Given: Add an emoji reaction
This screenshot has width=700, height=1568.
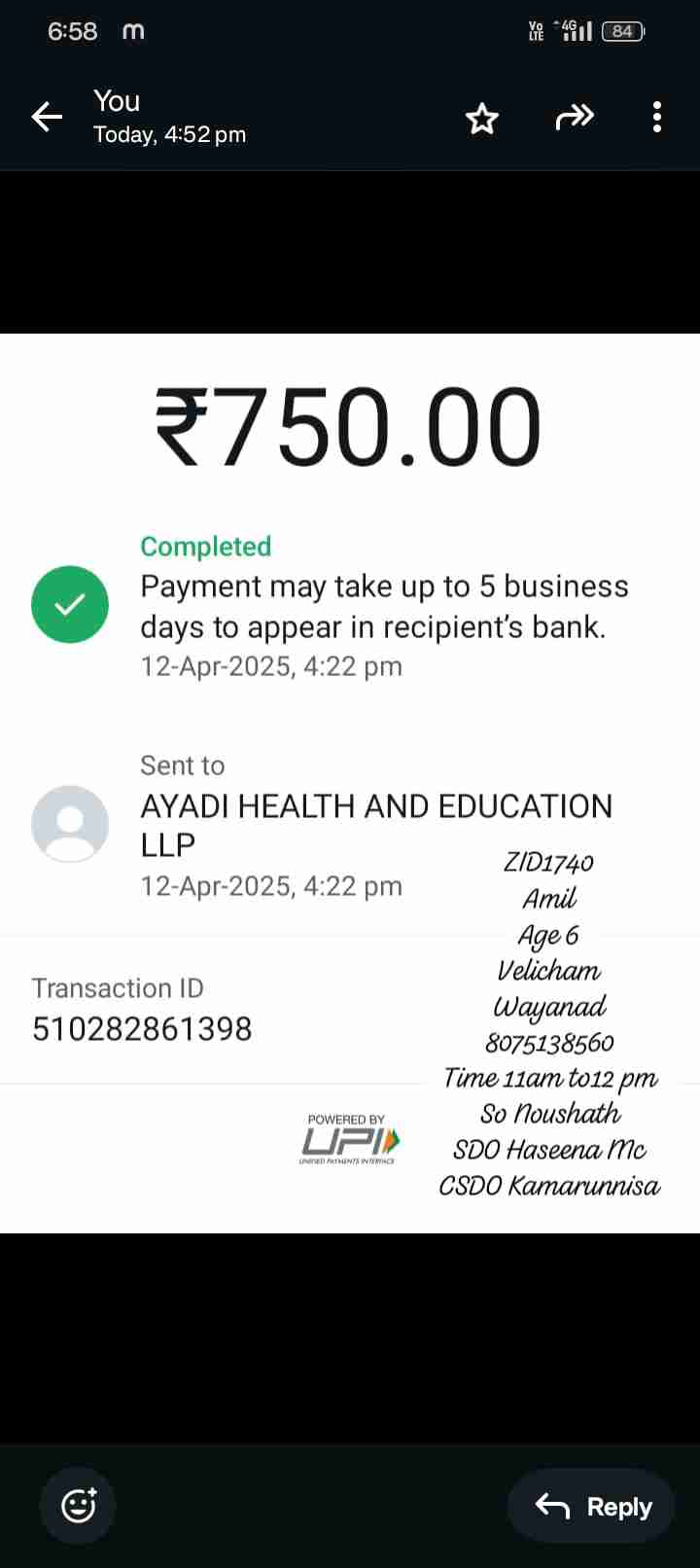Looking at the screenshot, I should pos(78,1506).
